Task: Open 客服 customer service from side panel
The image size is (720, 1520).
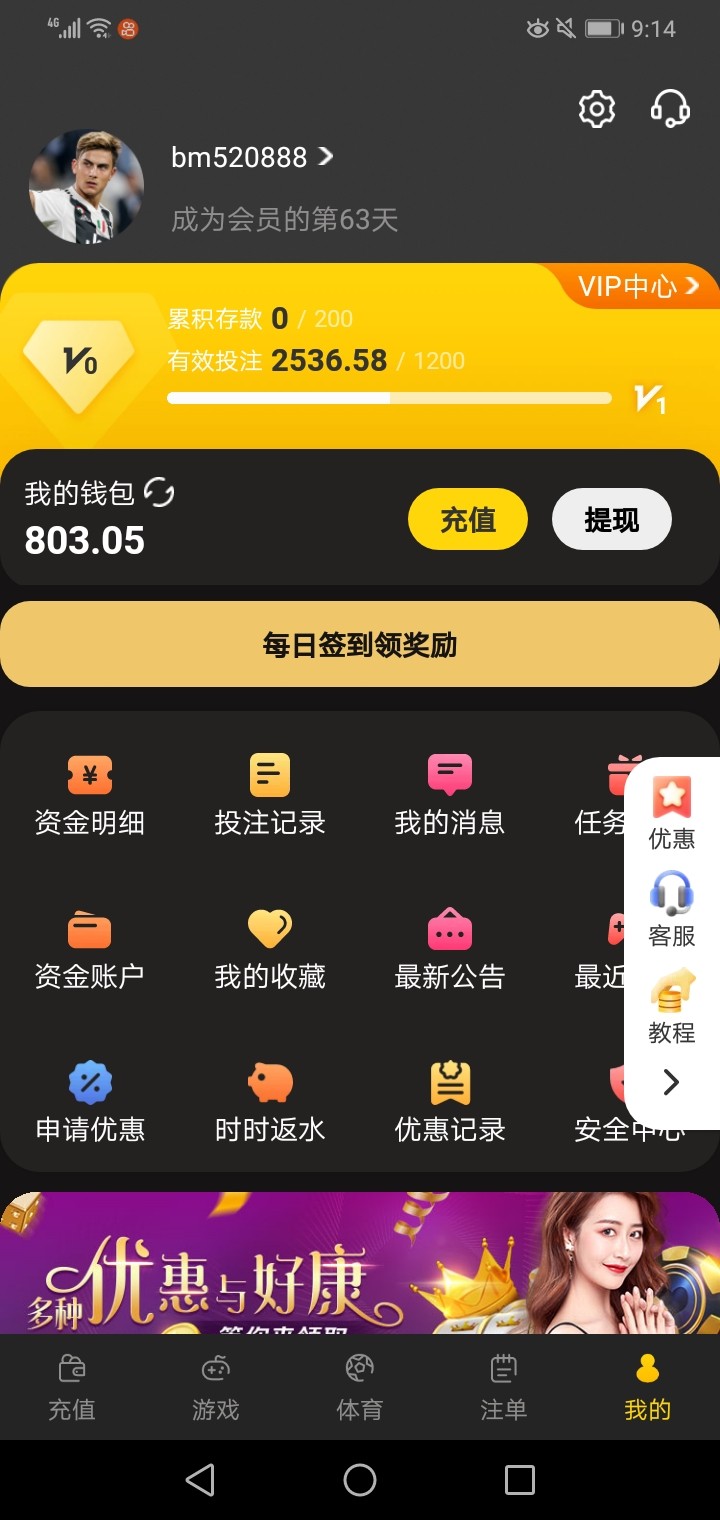Action: [672, 910]
